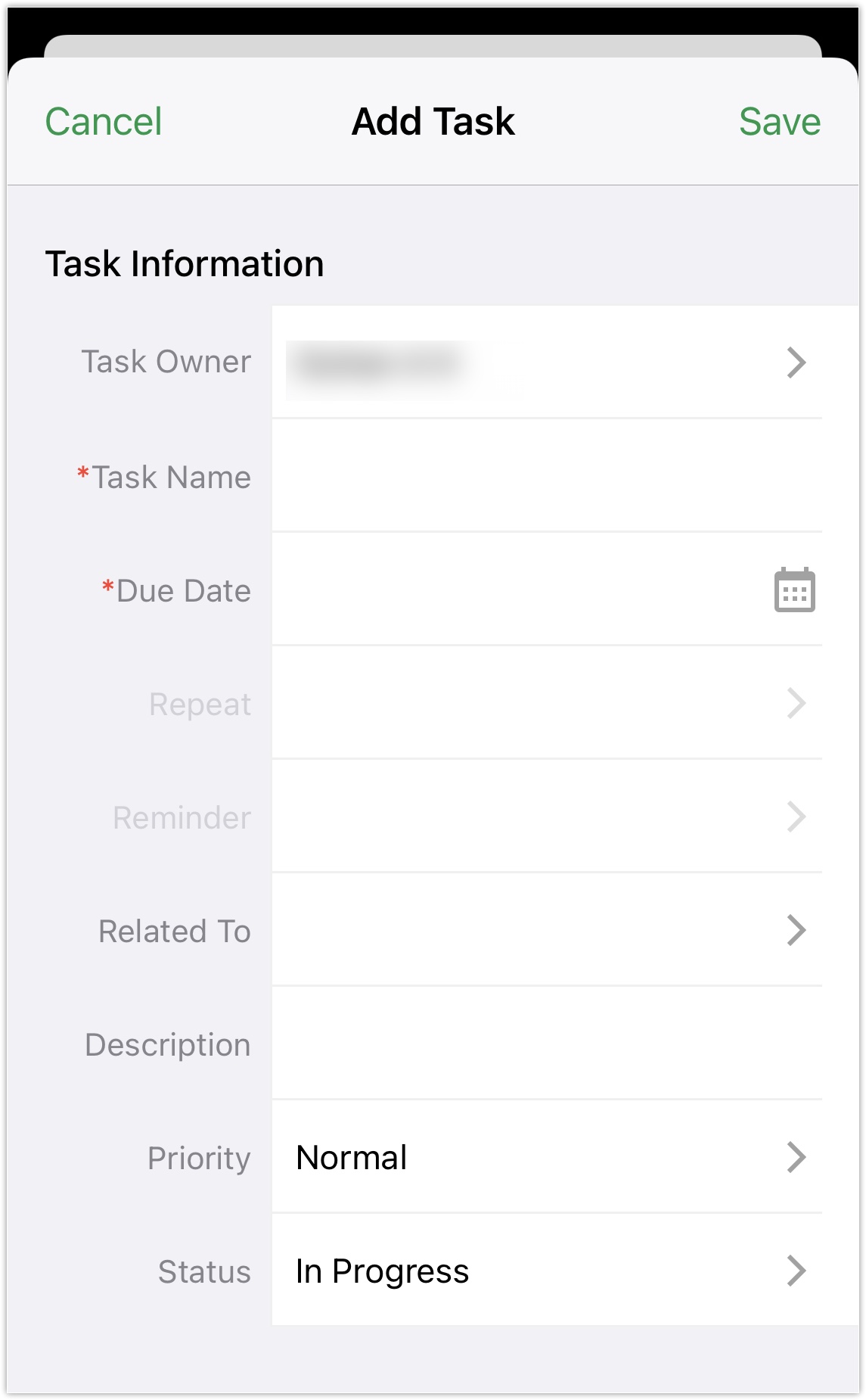866x1400 pixels.
Task: Open the Task Owner selector
Action: [546, 362]
